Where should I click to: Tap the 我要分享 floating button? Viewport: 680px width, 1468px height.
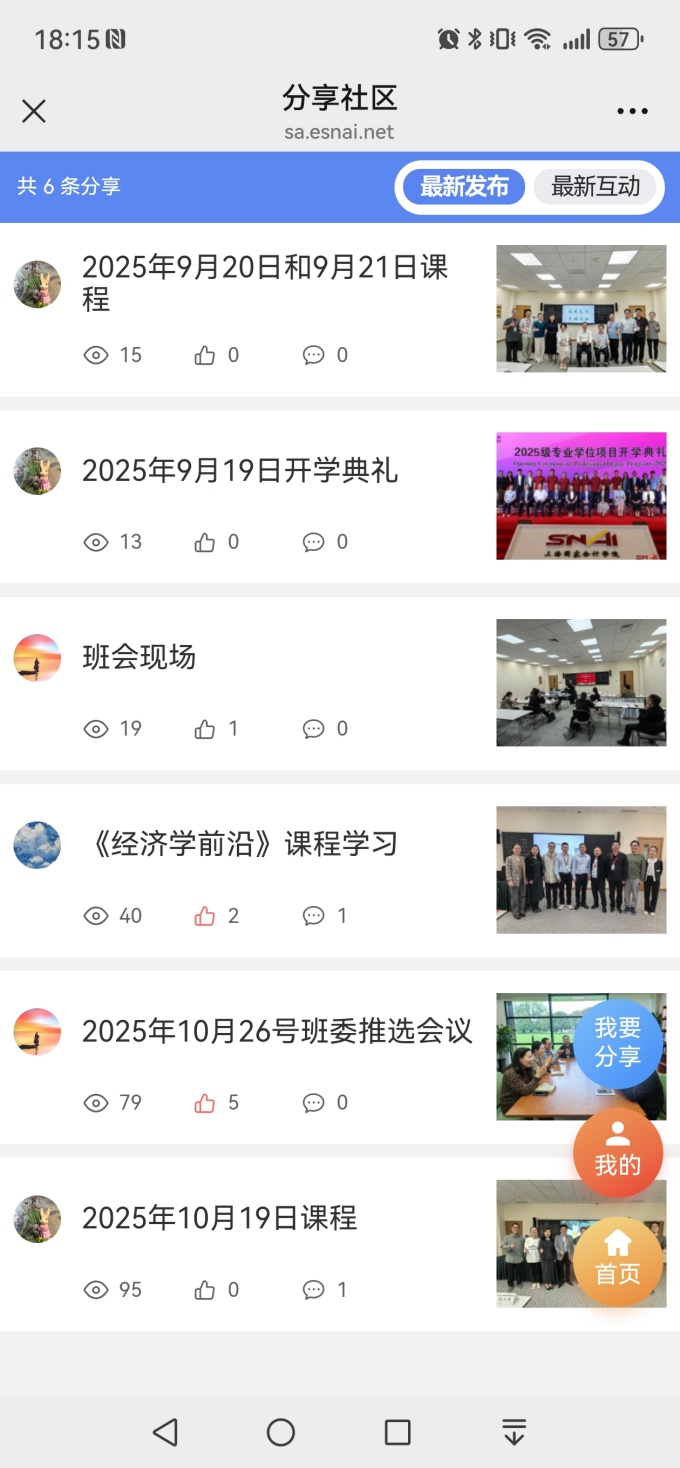(617, 1042)
